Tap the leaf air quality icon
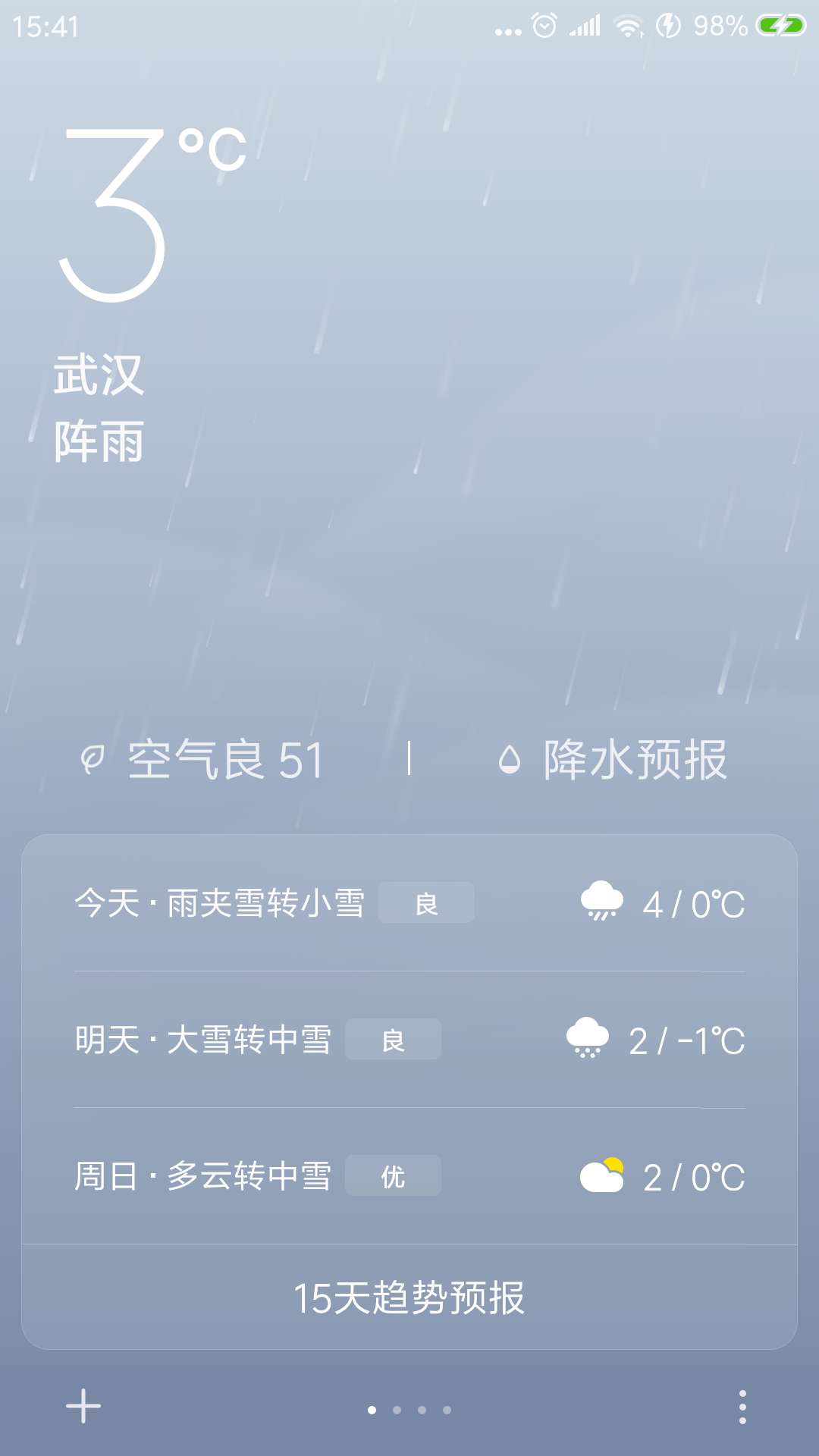819x1456 pixels. click(x=91, y=761)
